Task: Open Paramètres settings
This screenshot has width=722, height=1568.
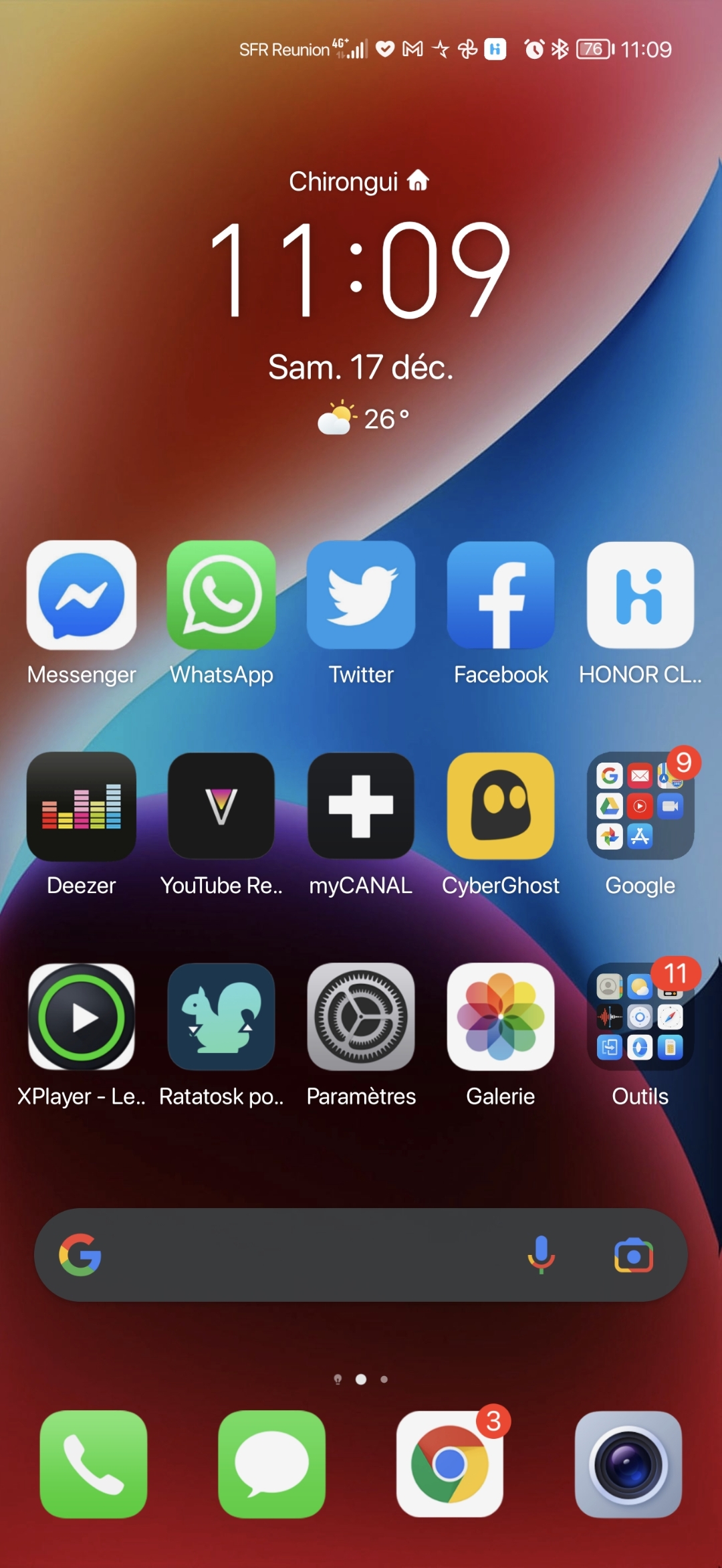Action: (361, 1017)
